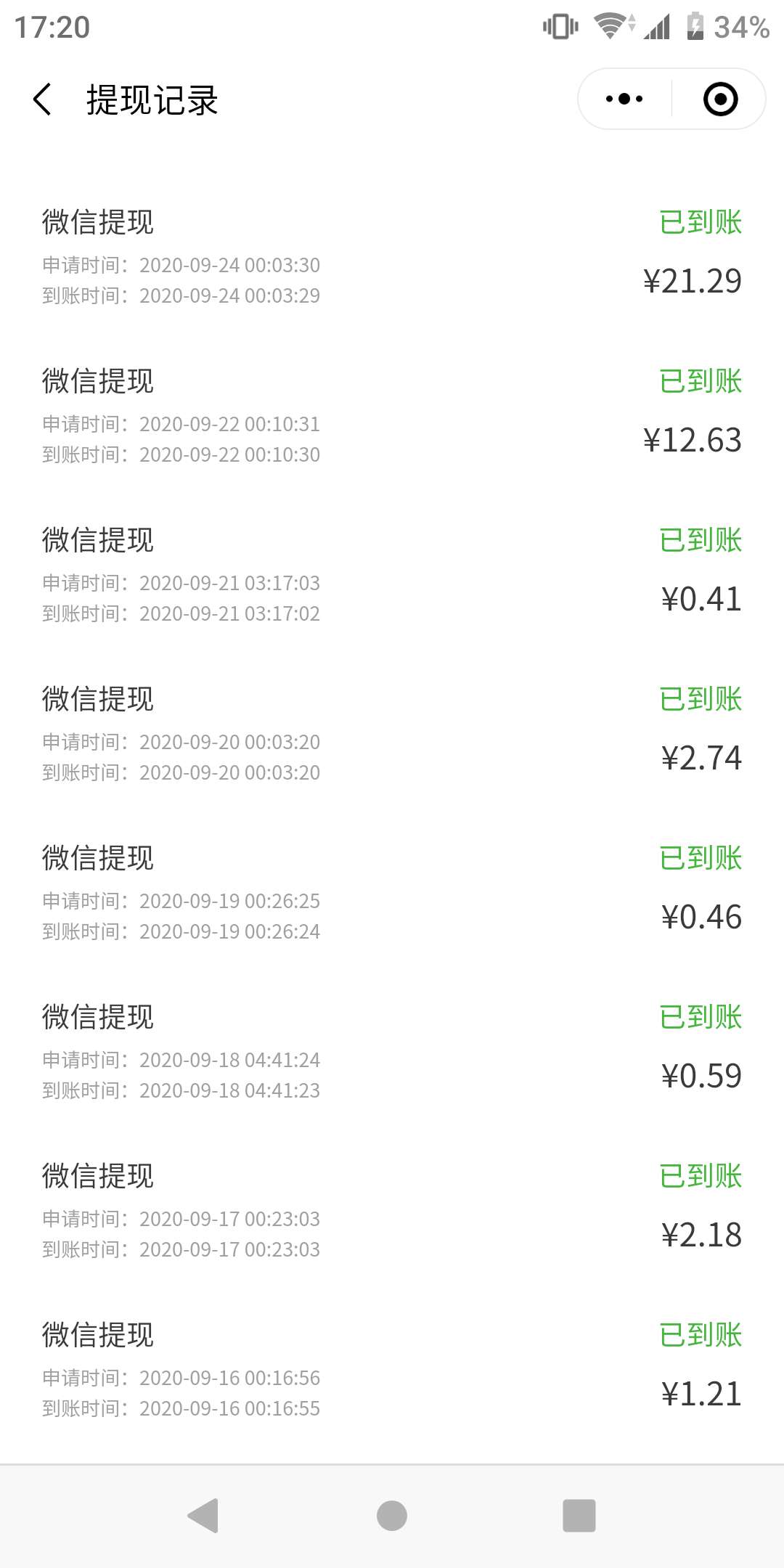Open the mini program three-dot menu
784x1568 pixels.
[x=624, y=99]
